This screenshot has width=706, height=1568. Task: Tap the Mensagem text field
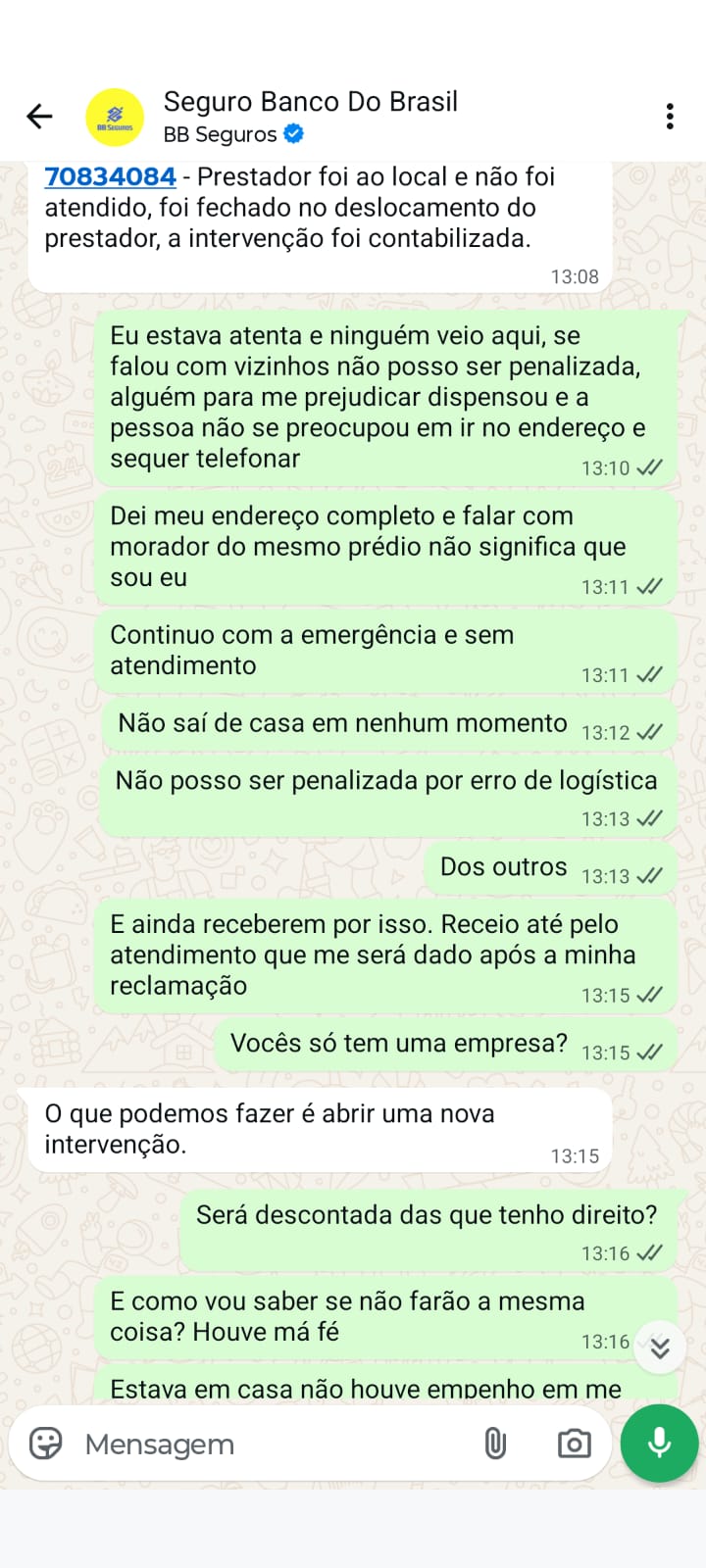[265, 1444]
